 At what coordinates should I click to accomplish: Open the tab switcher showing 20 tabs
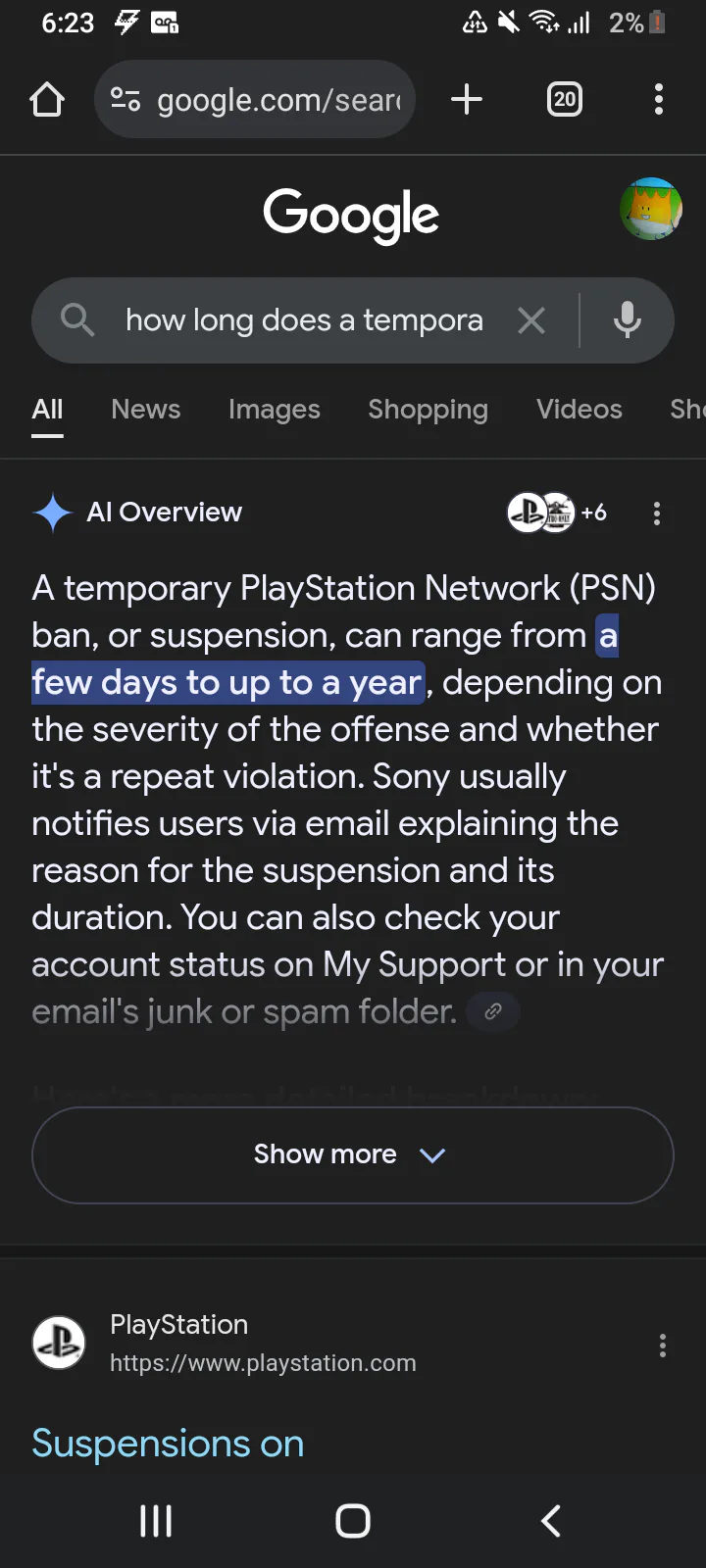pos(564,99)
